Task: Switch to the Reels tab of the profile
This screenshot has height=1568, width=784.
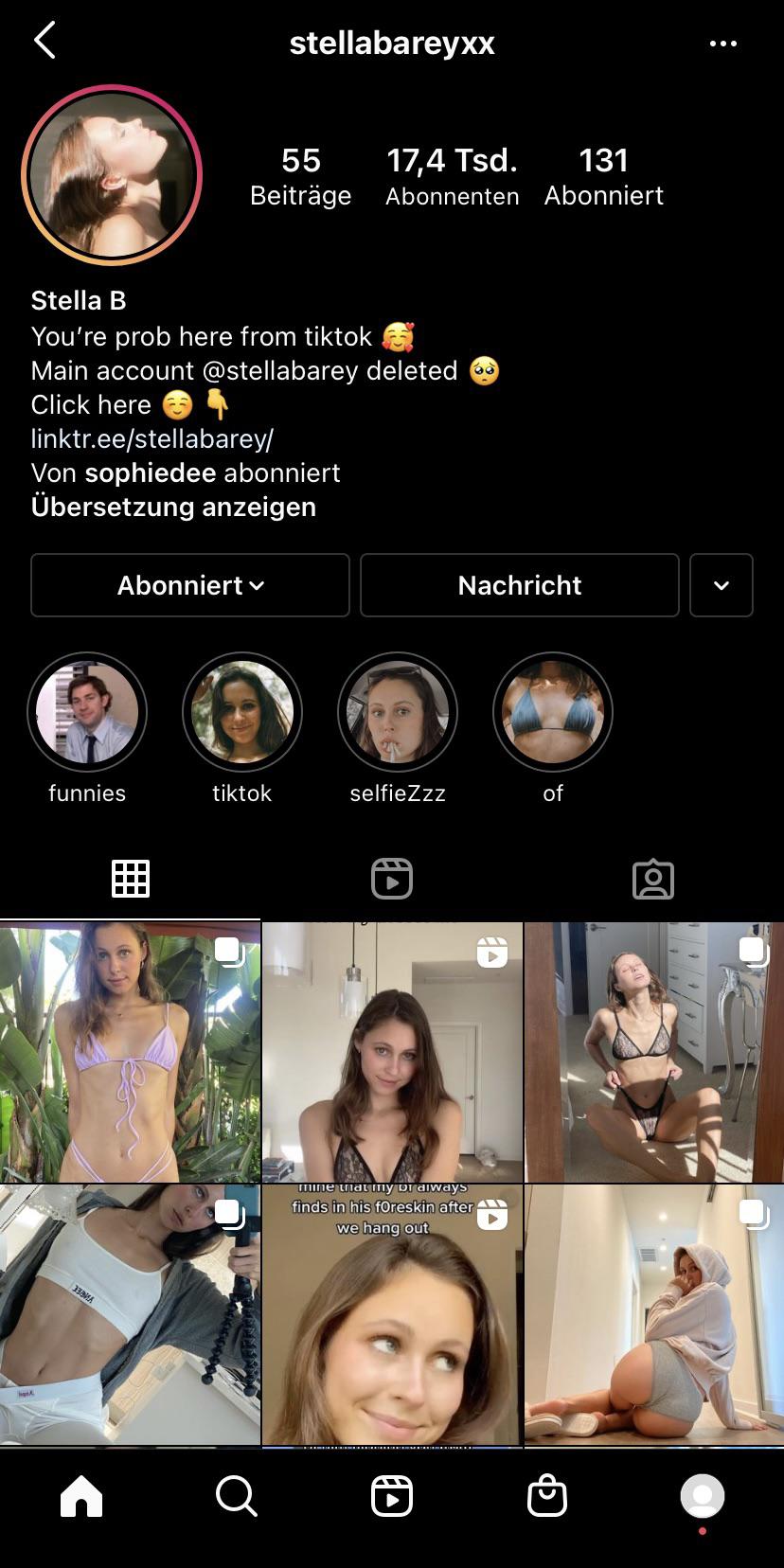Action: [x=391, y=879]
